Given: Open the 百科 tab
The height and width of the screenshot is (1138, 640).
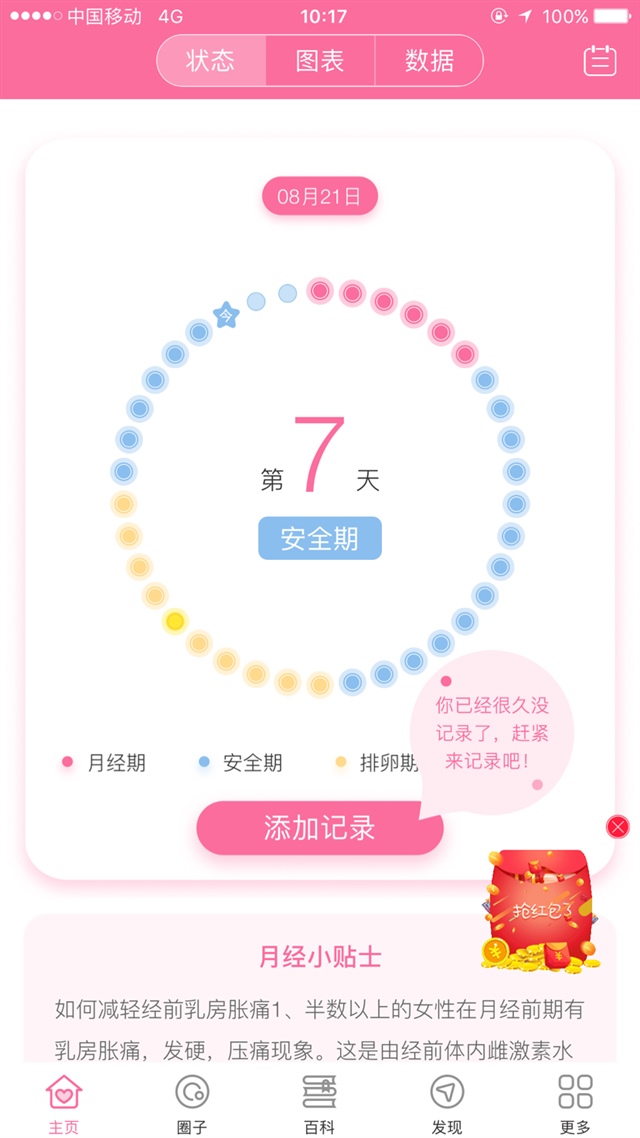Looking at the screenshot, I should [320, 1104].
